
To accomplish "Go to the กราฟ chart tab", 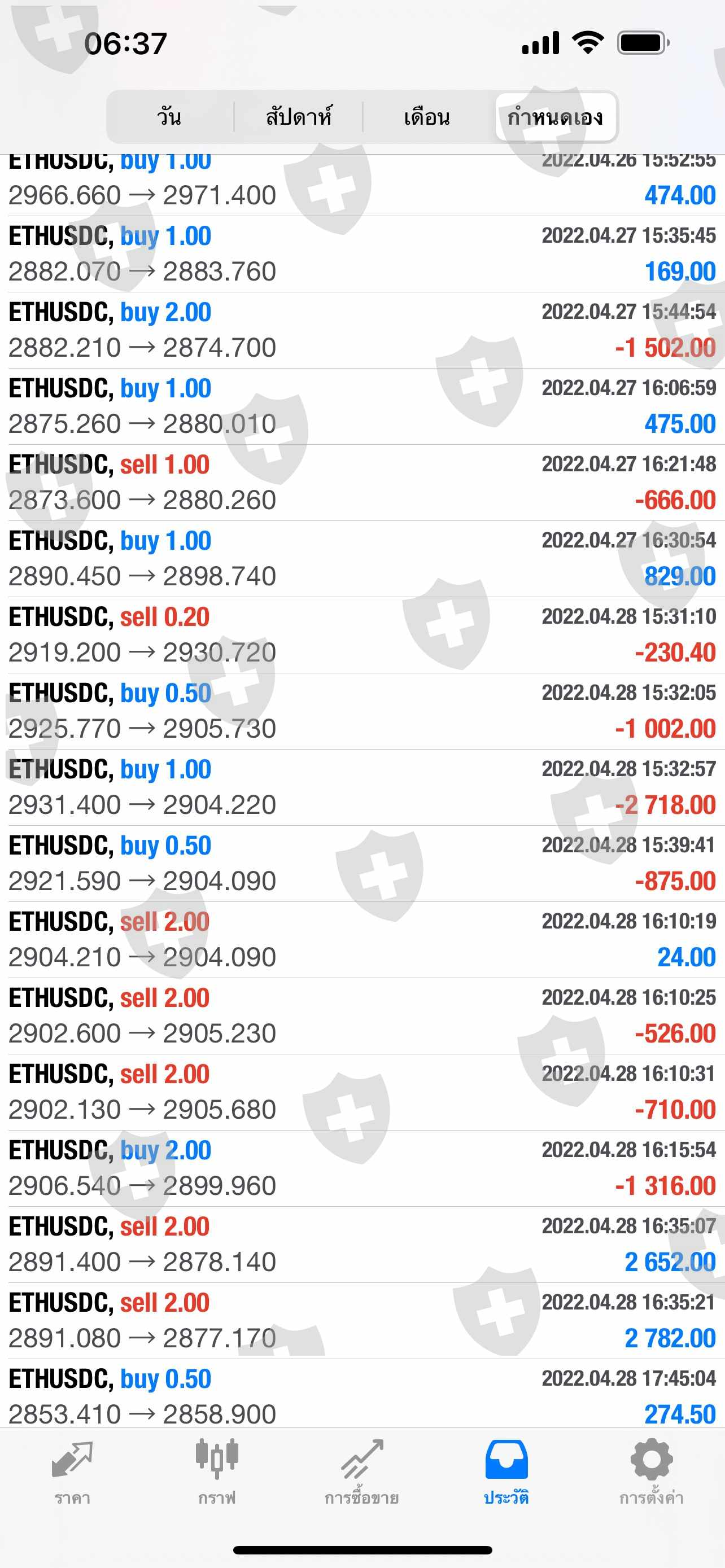I will [x=217, y=1470].
